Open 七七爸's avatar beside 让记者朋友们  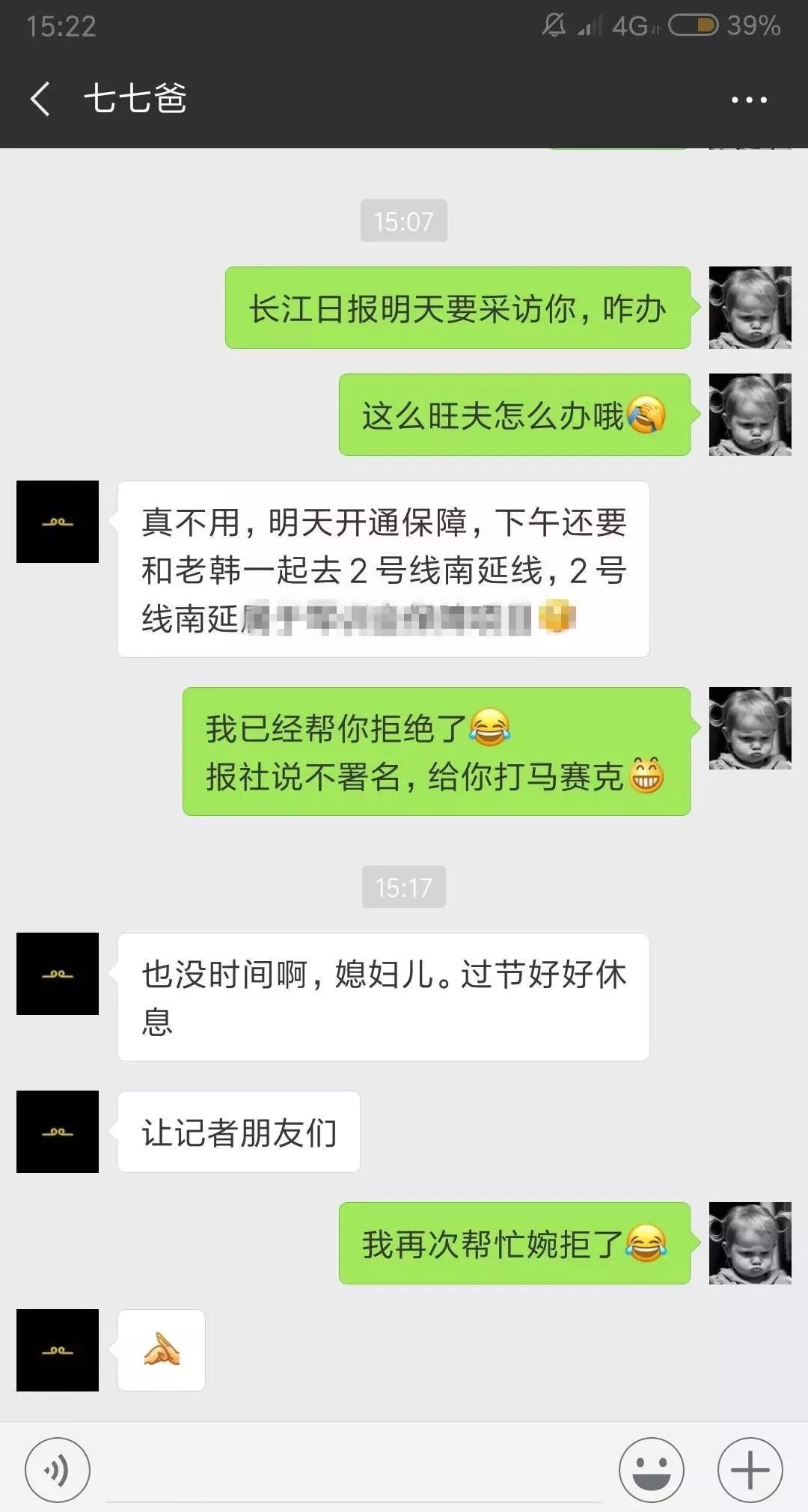(58, 1131)
